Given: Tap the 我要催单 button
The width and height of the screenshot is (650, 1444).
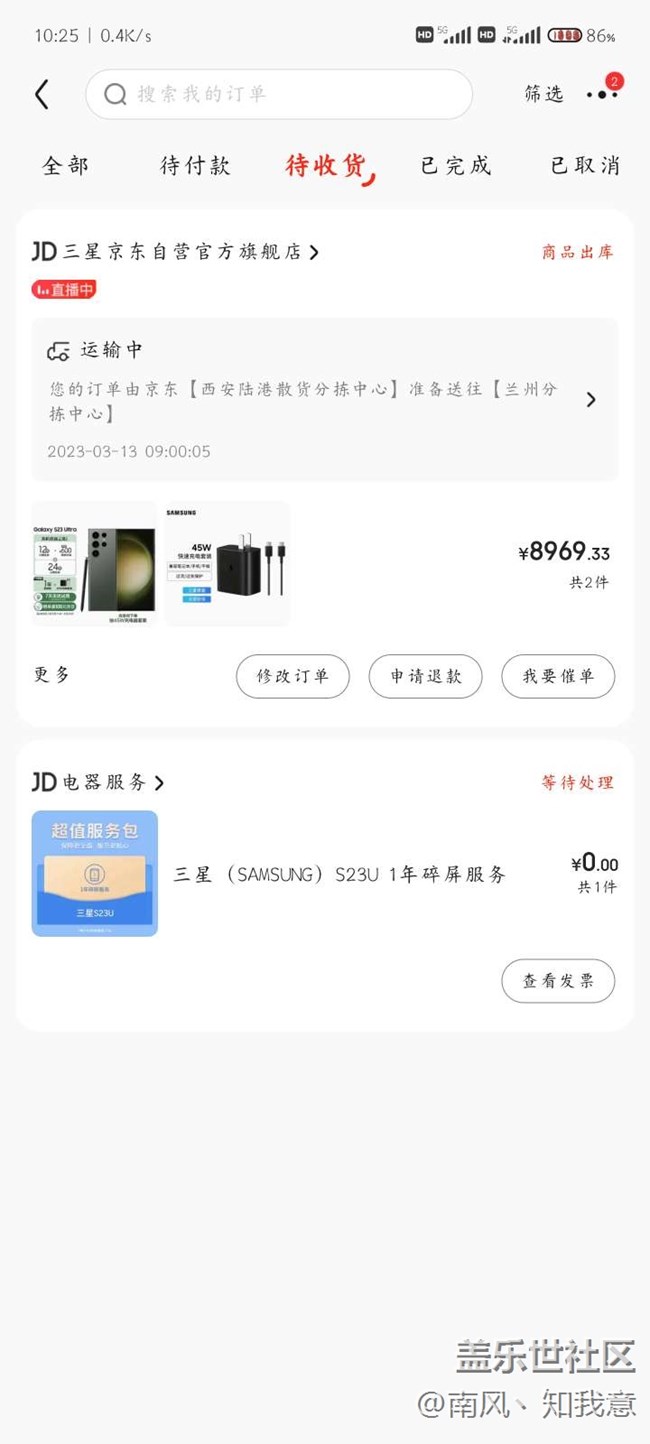Looking at the screenshot, I should [x=558, y=676].
